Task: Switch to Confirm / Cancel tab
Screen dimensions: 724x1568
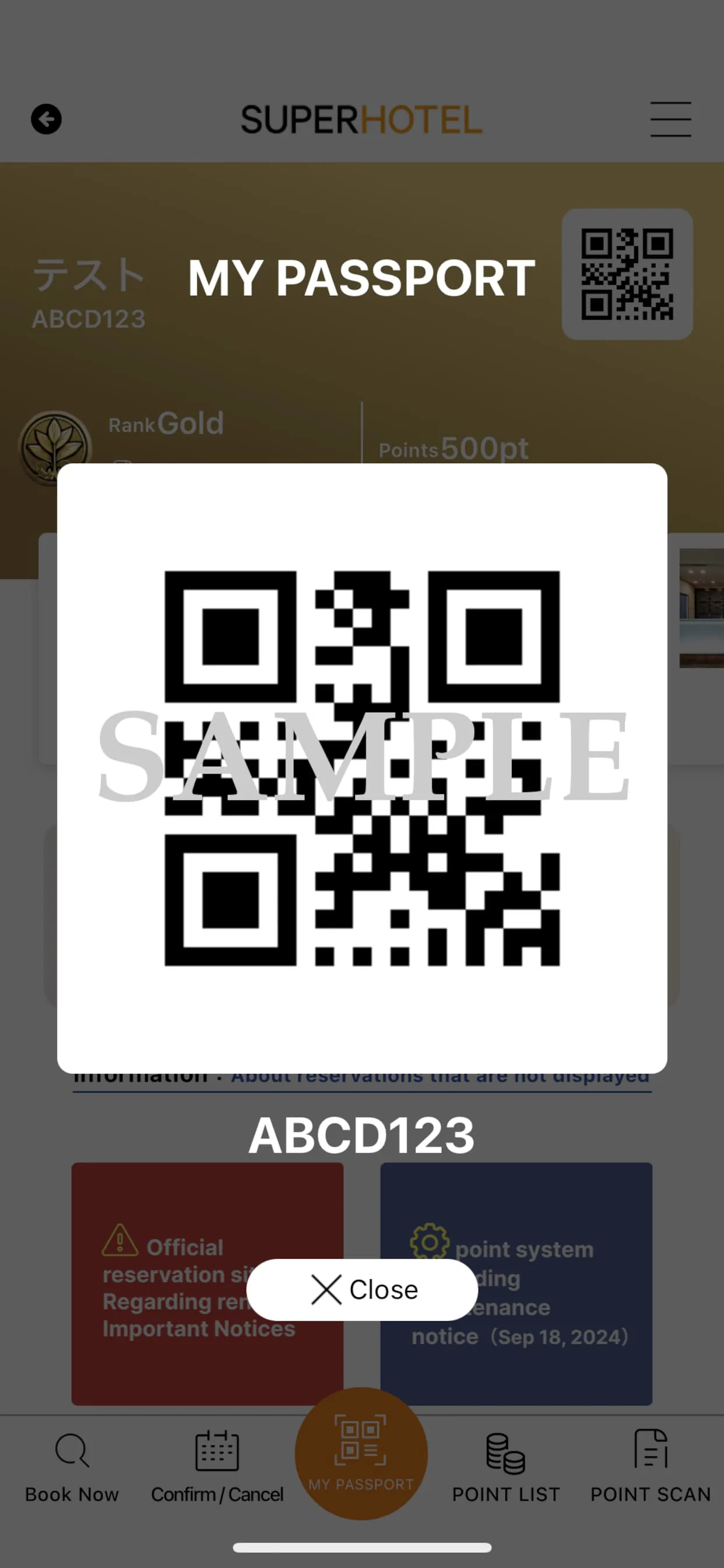Action: click(217, 1468)
